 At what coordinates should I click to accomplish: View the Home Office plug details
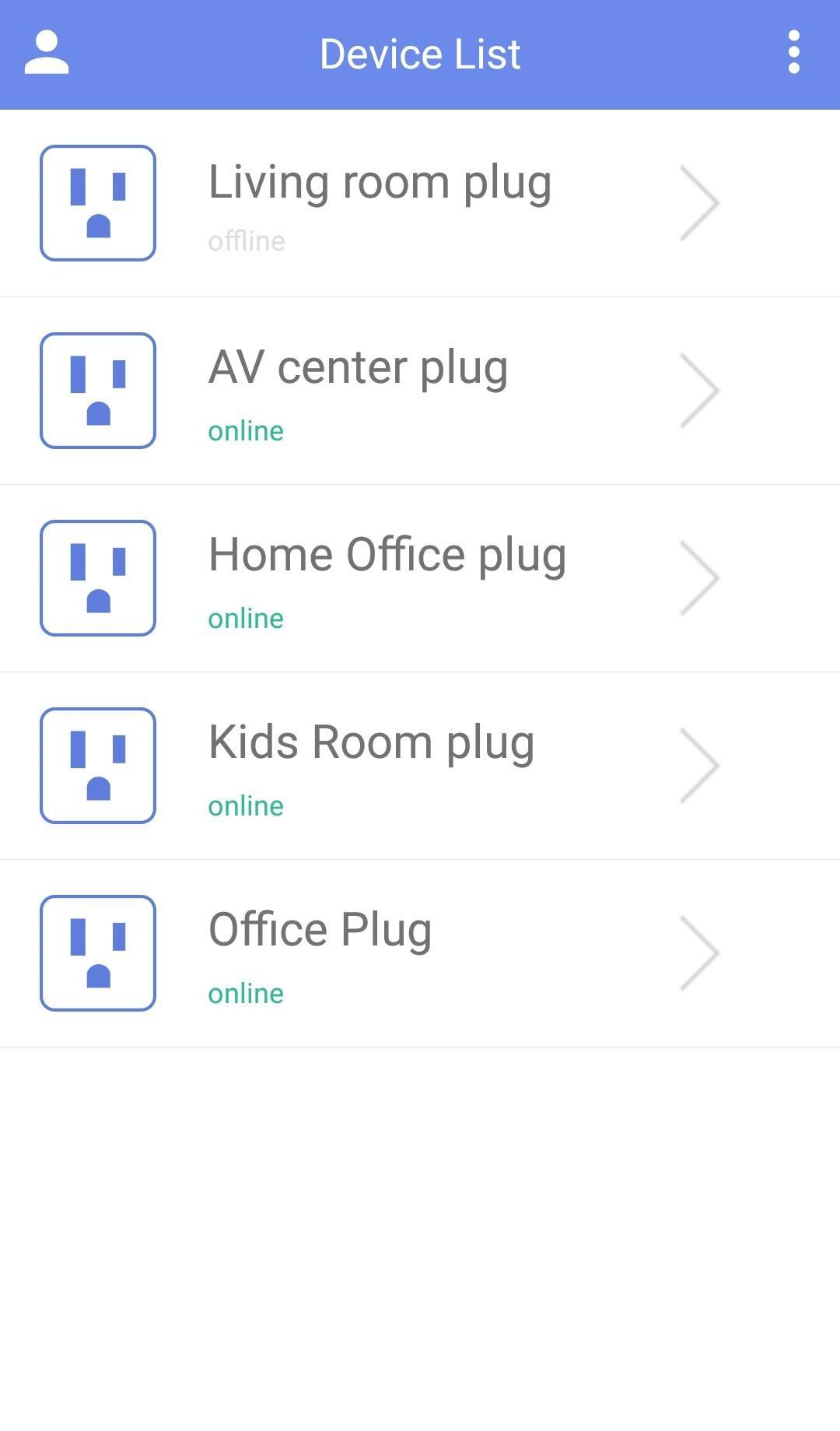(387, 577)
